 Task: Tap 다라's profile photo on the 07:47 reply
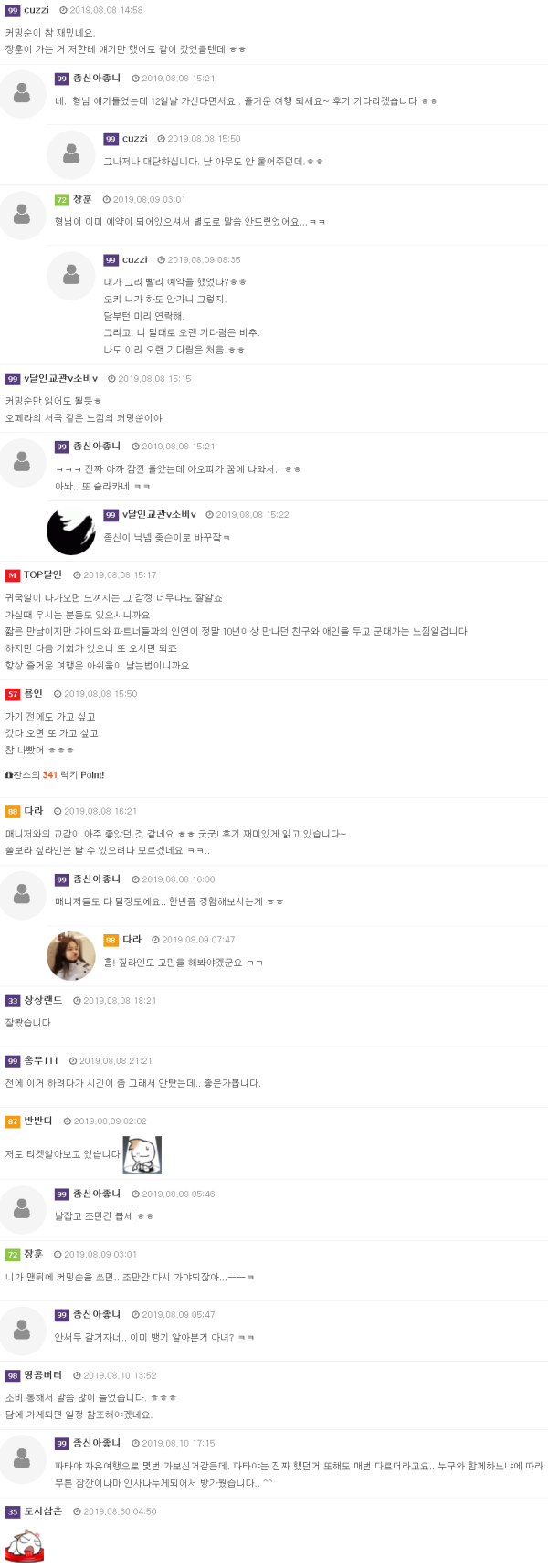coord(70,955)
